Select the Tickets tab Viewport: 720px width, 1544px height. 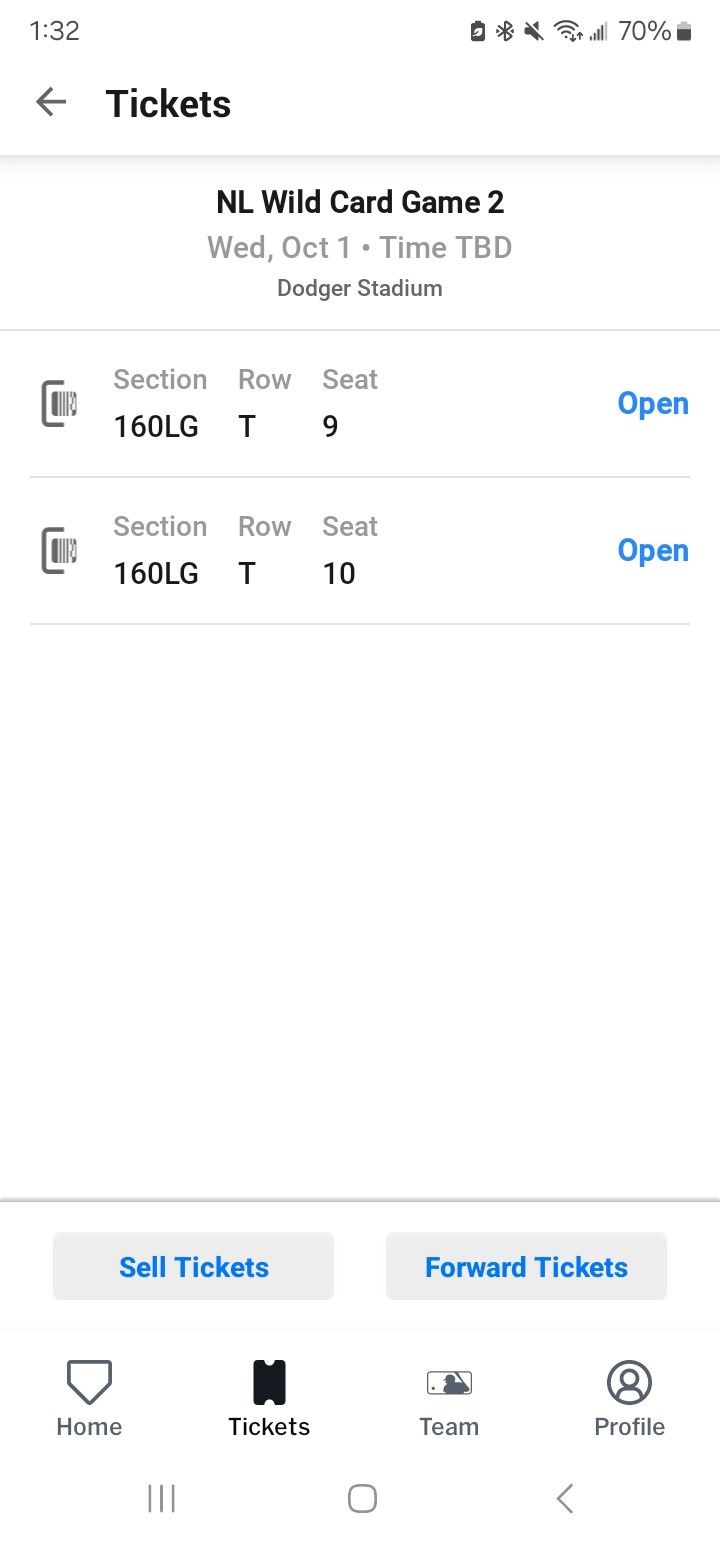tap(269, 1399)
